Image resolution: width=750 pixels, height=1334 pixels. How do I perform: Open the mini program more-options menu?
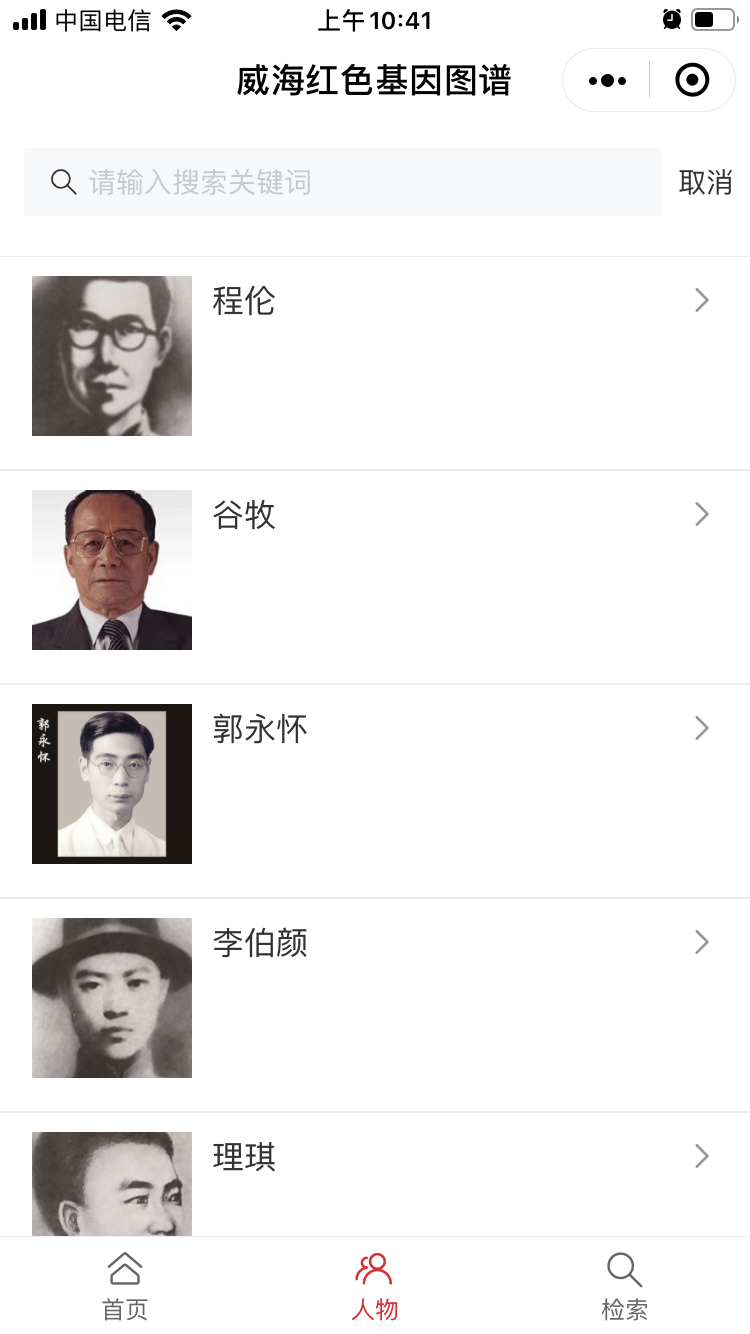[607, 80]
